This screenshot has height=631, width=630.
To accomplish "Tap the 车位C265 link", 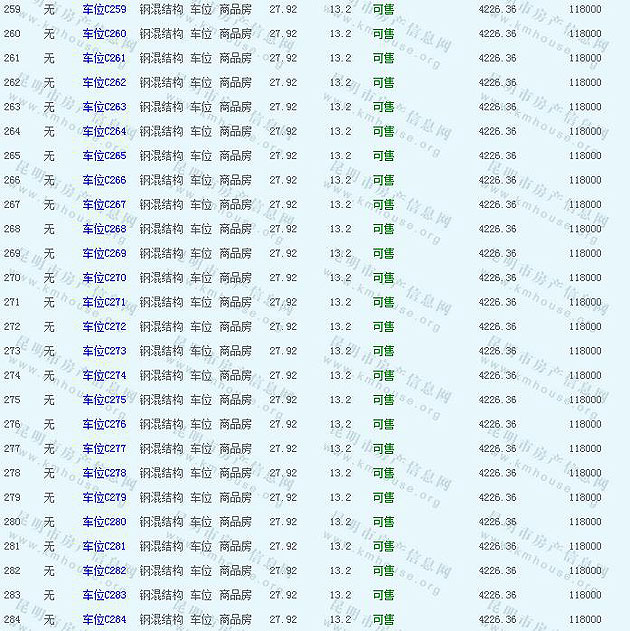I will pyautogui.click(x=104, y=156).
